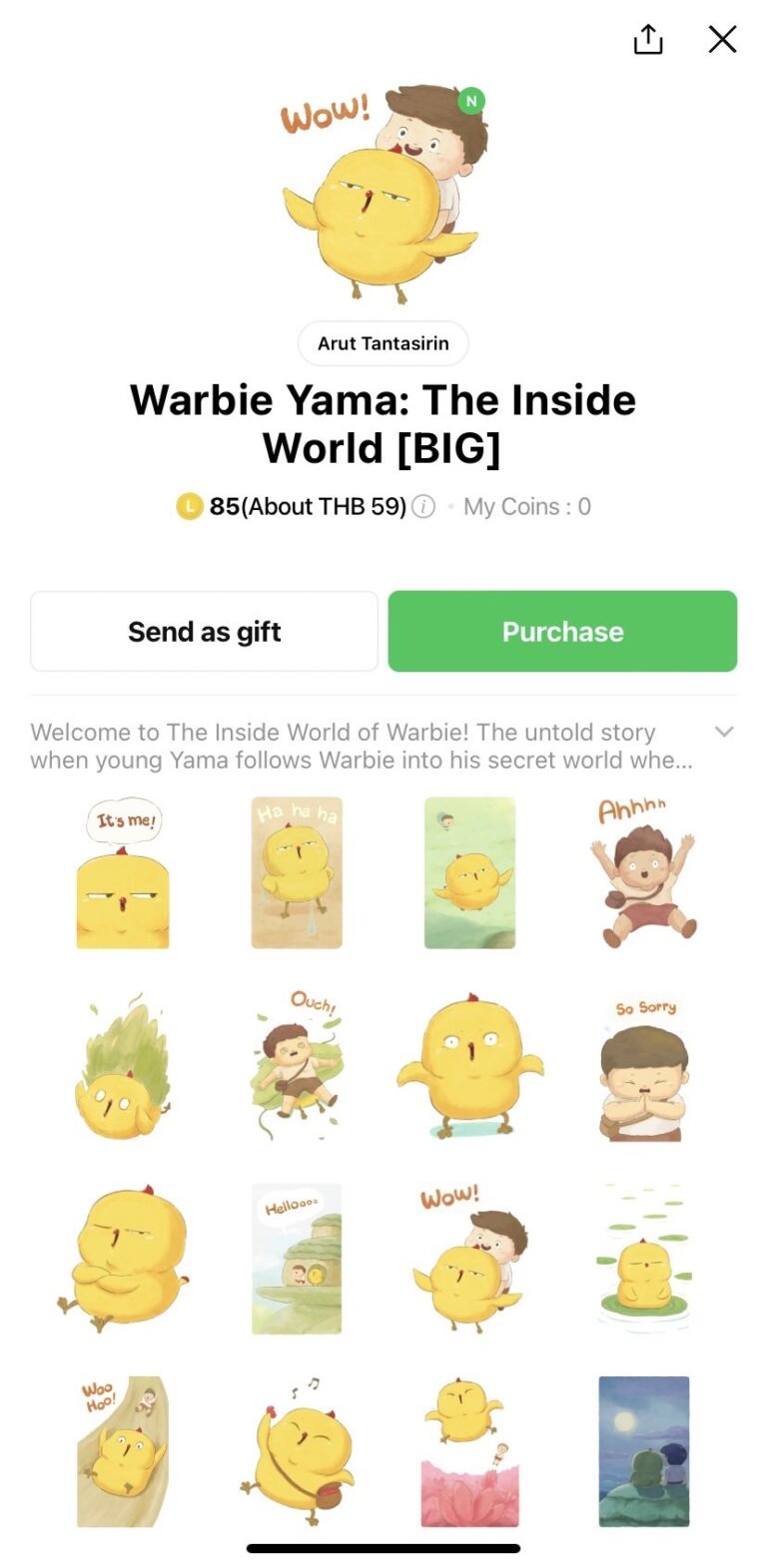Image resolution: width=767 pixels, height=1568 pixels.
Task: Open the "Ha ha ha" laughing sticker
Action: 296,873
